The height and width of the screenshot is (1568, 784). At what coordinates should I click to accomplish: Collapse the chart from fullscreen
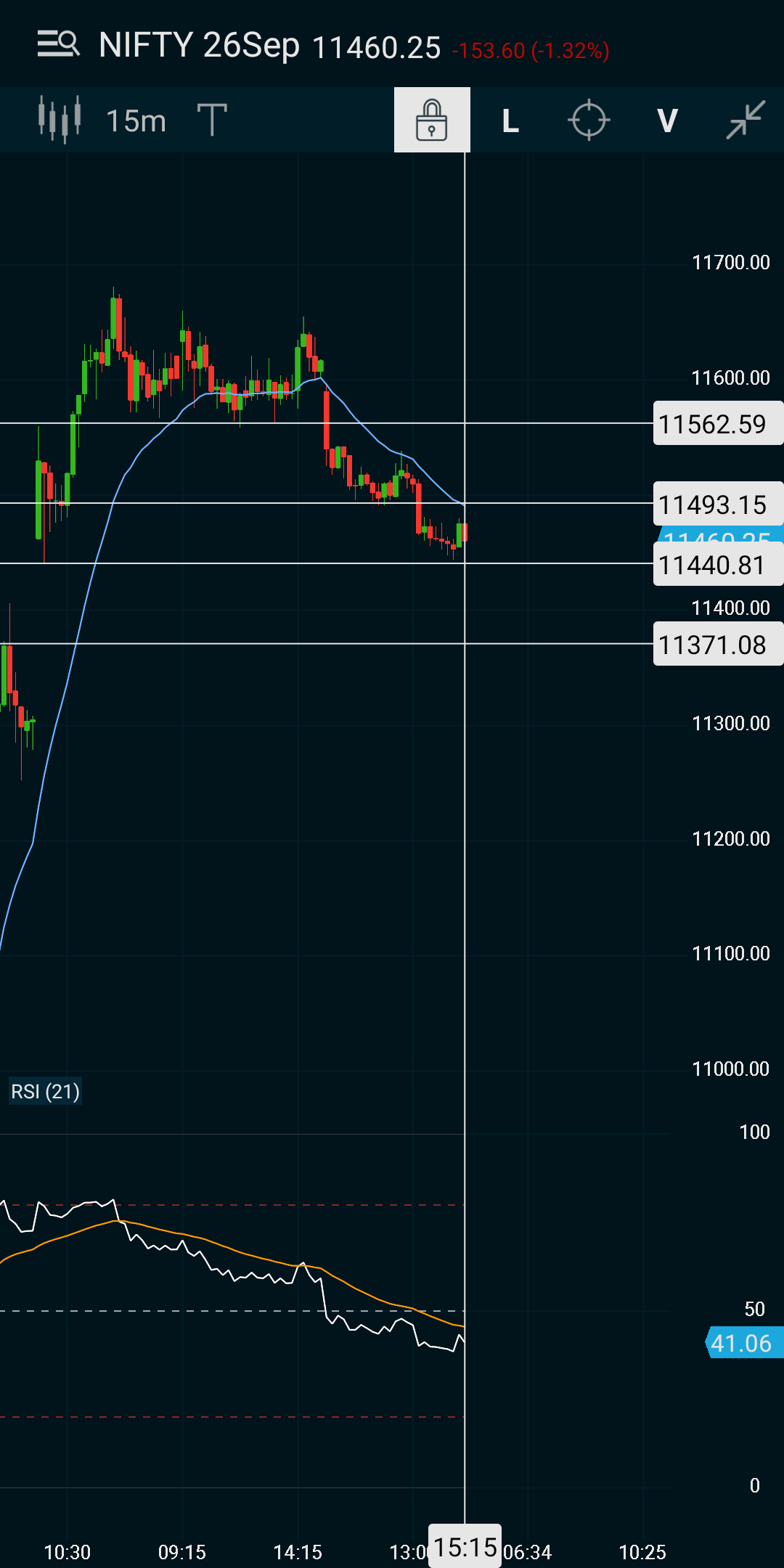[x=746, y=120]
